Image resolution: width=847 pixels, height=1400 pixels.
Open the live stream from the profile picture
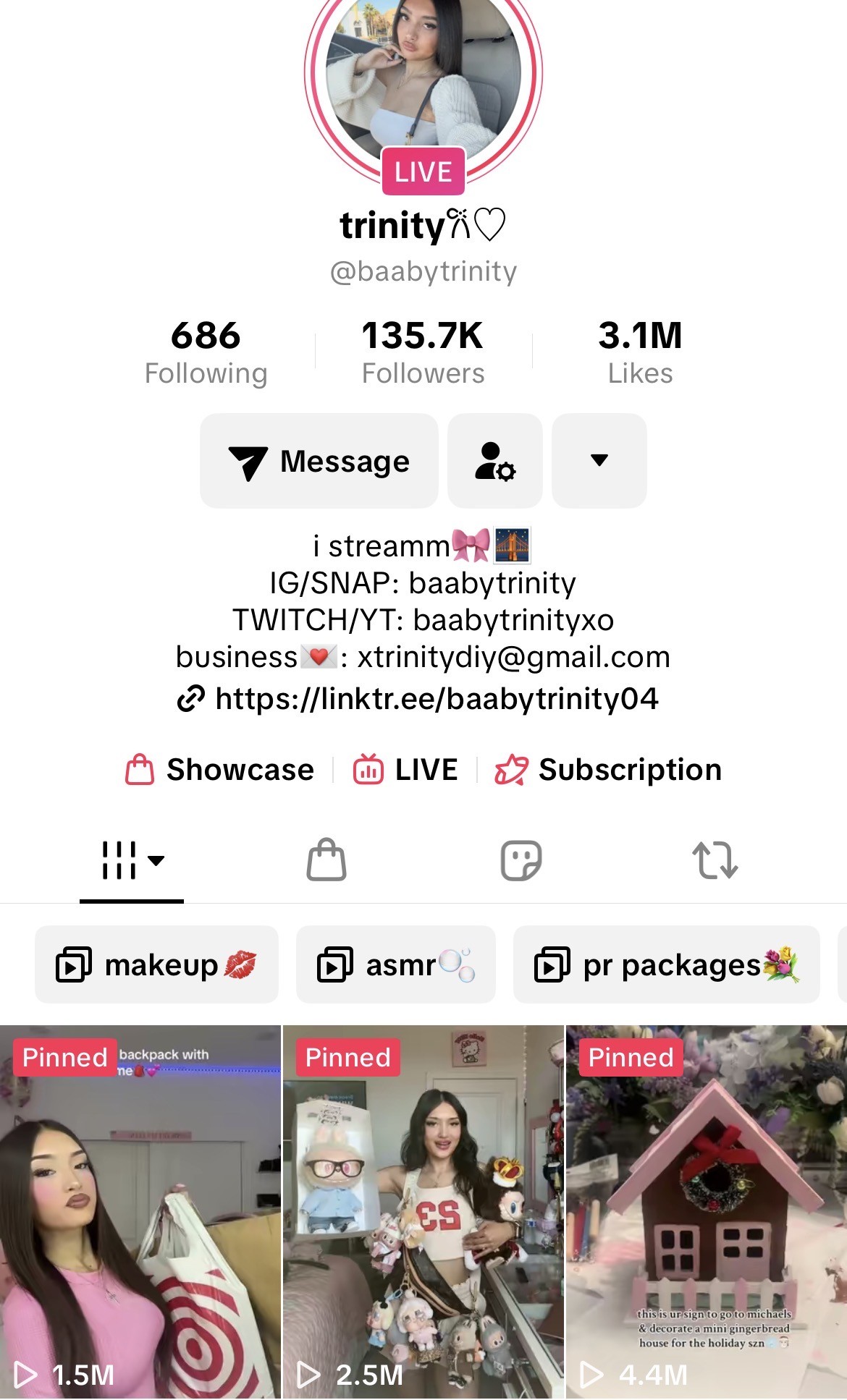click(423, 80)
